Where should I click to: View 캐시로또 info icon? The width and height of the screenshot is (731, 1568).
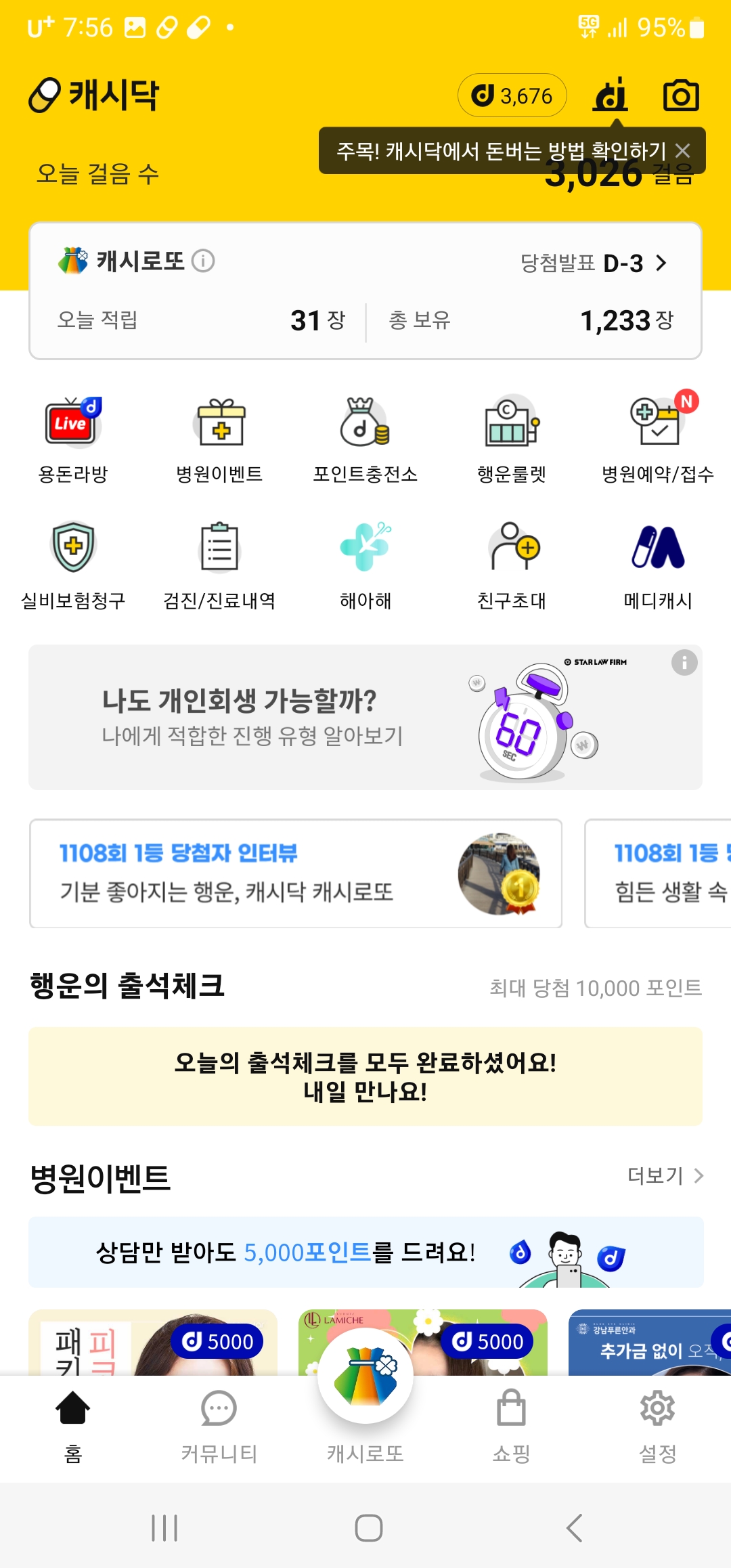point(203,261)
